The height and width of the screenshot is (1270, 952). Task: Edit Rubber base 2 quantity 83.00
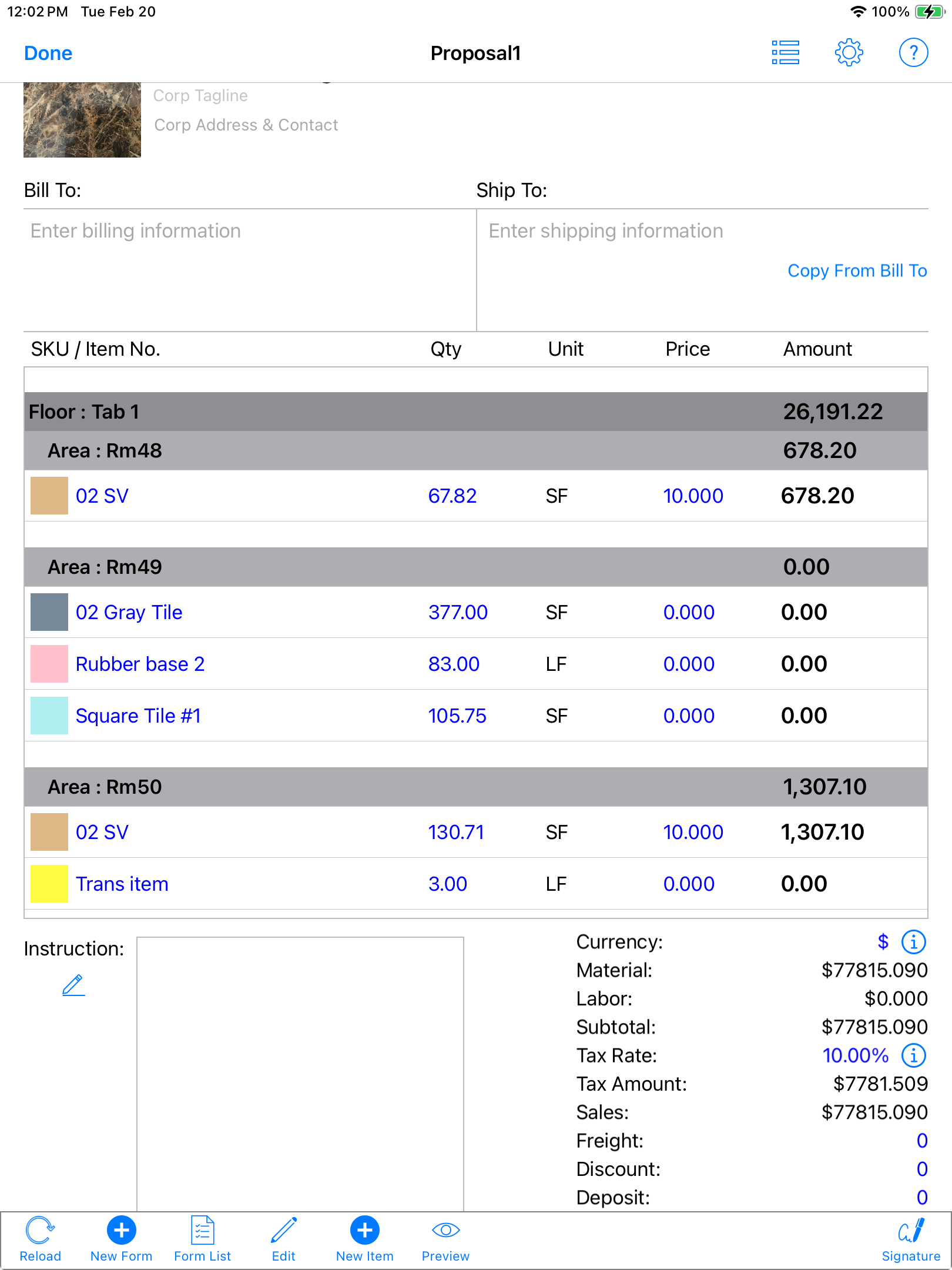point(453,664)
